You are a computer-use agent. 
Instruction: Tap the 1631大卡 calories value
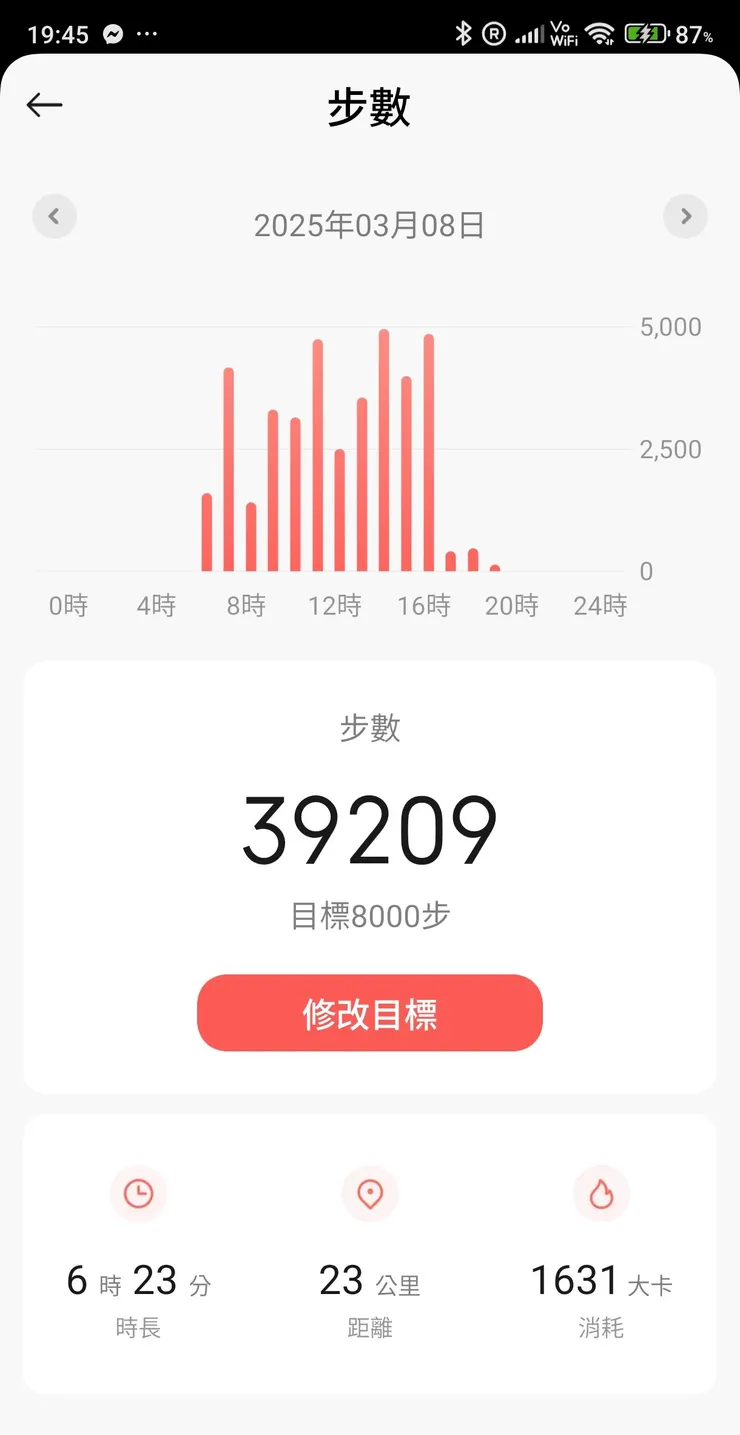[x=601, y=1280]
